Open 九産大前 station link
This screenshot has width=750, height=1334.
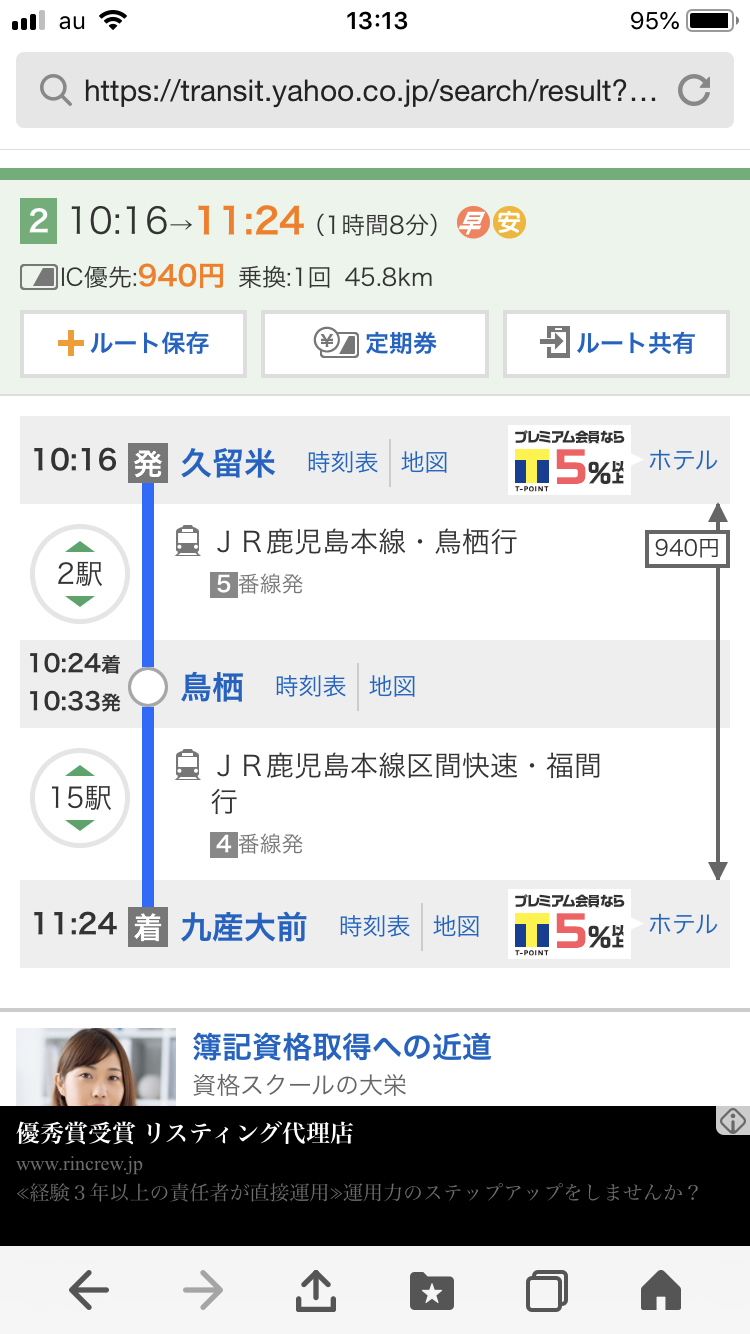click(244, 927)
